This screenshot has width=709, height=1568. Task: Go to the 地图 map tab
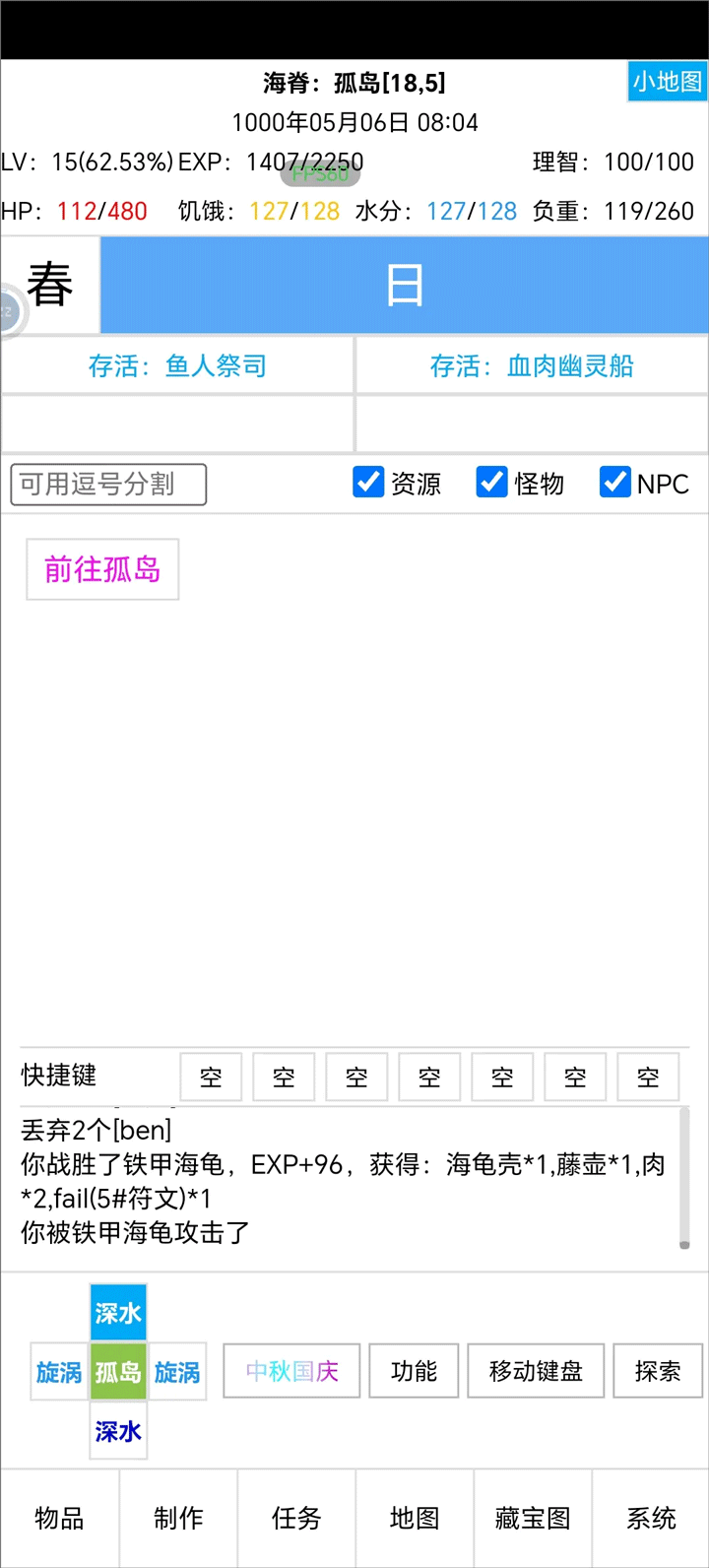pyautogui.click(x=415, y=1519)
